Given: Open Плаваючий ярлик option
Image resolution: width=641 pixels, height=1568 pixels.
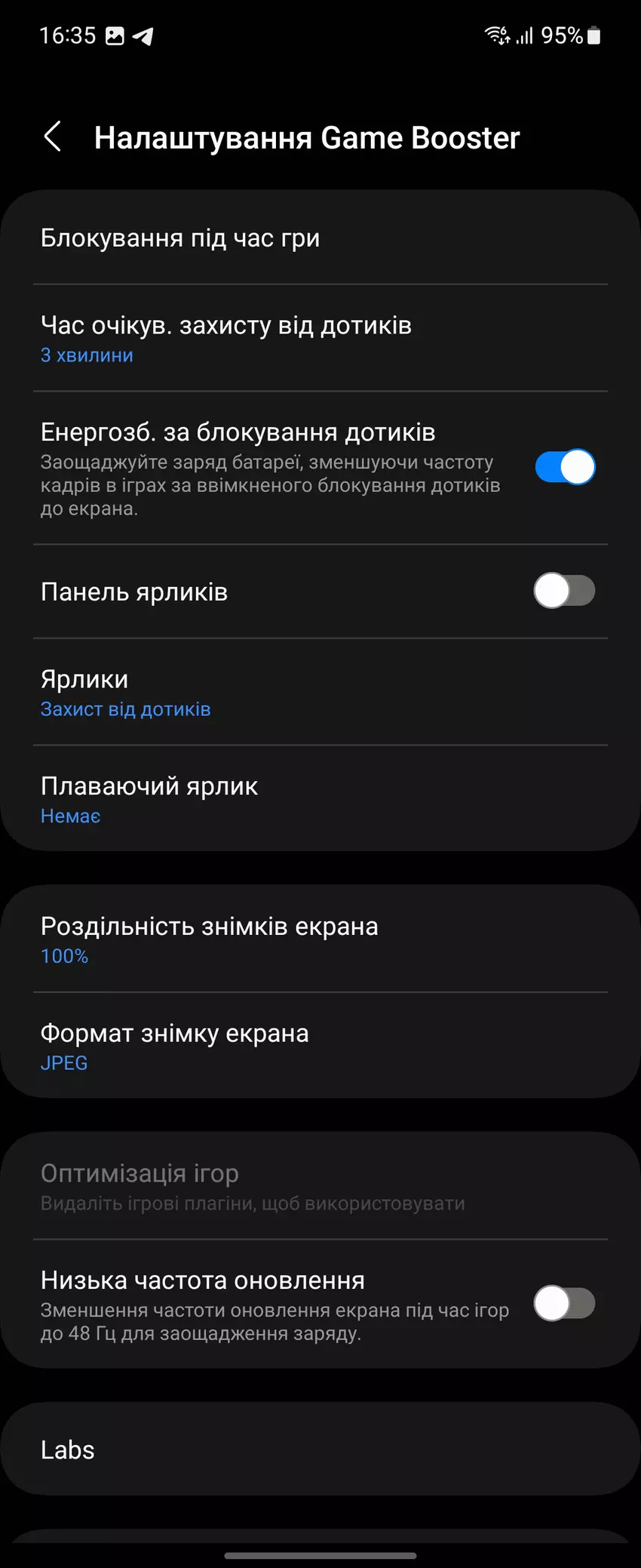Looking at the screenshot, I should 320,799.
